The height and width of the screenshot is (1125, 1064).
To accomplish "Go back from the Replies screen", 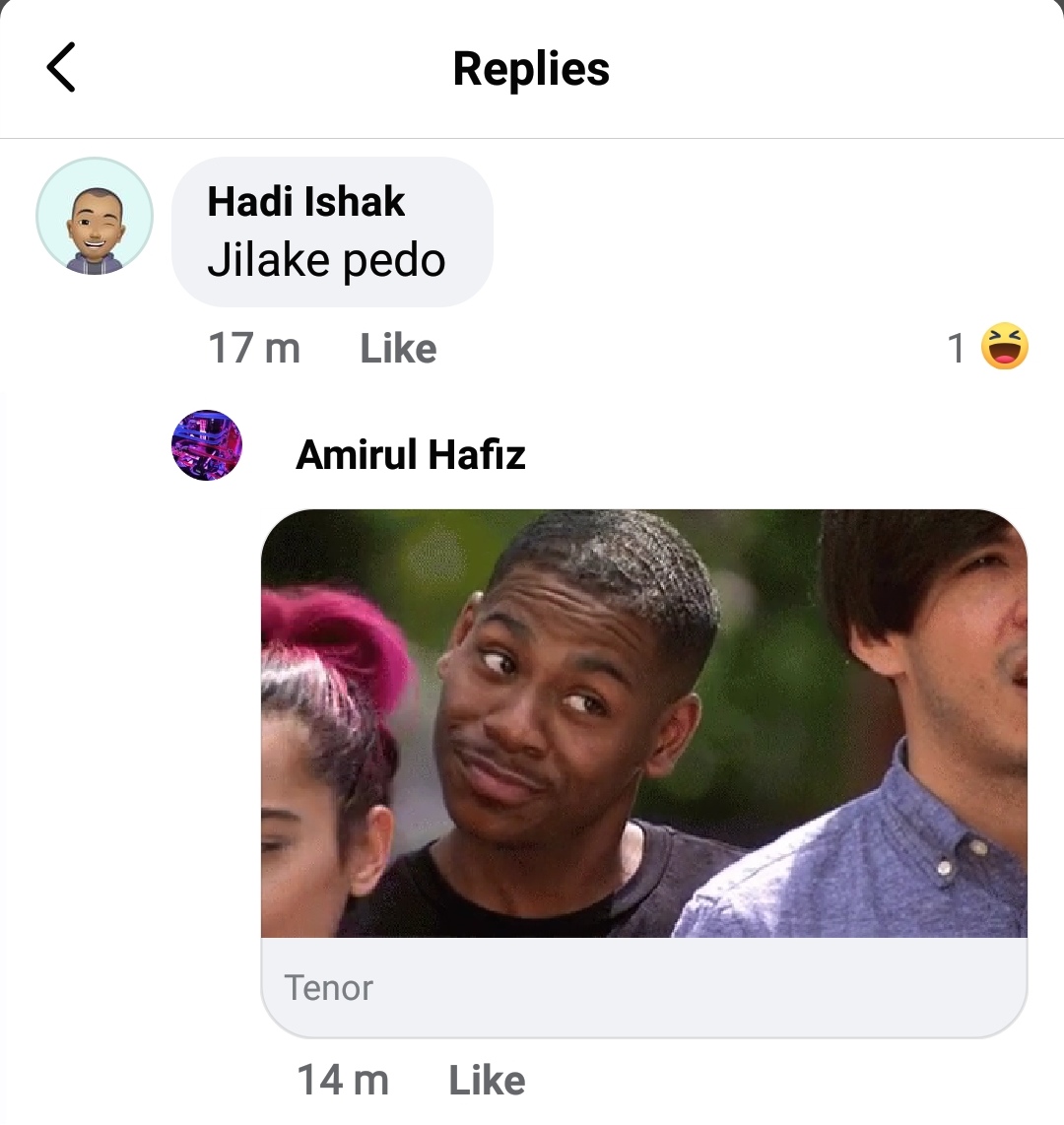I will point(61,68).
